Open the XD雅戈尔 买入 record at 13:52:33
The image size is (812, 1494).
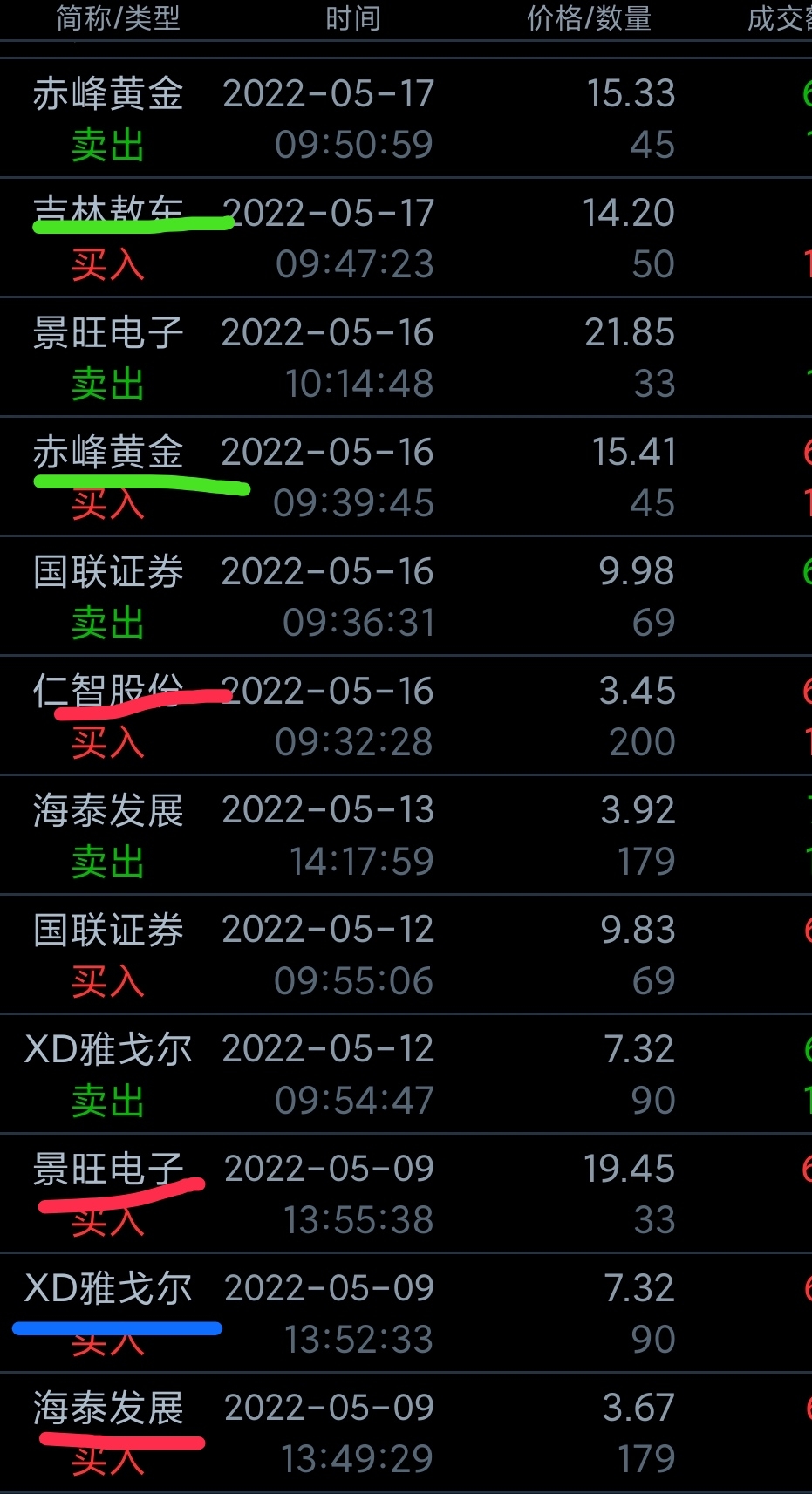click(406, 1313)
